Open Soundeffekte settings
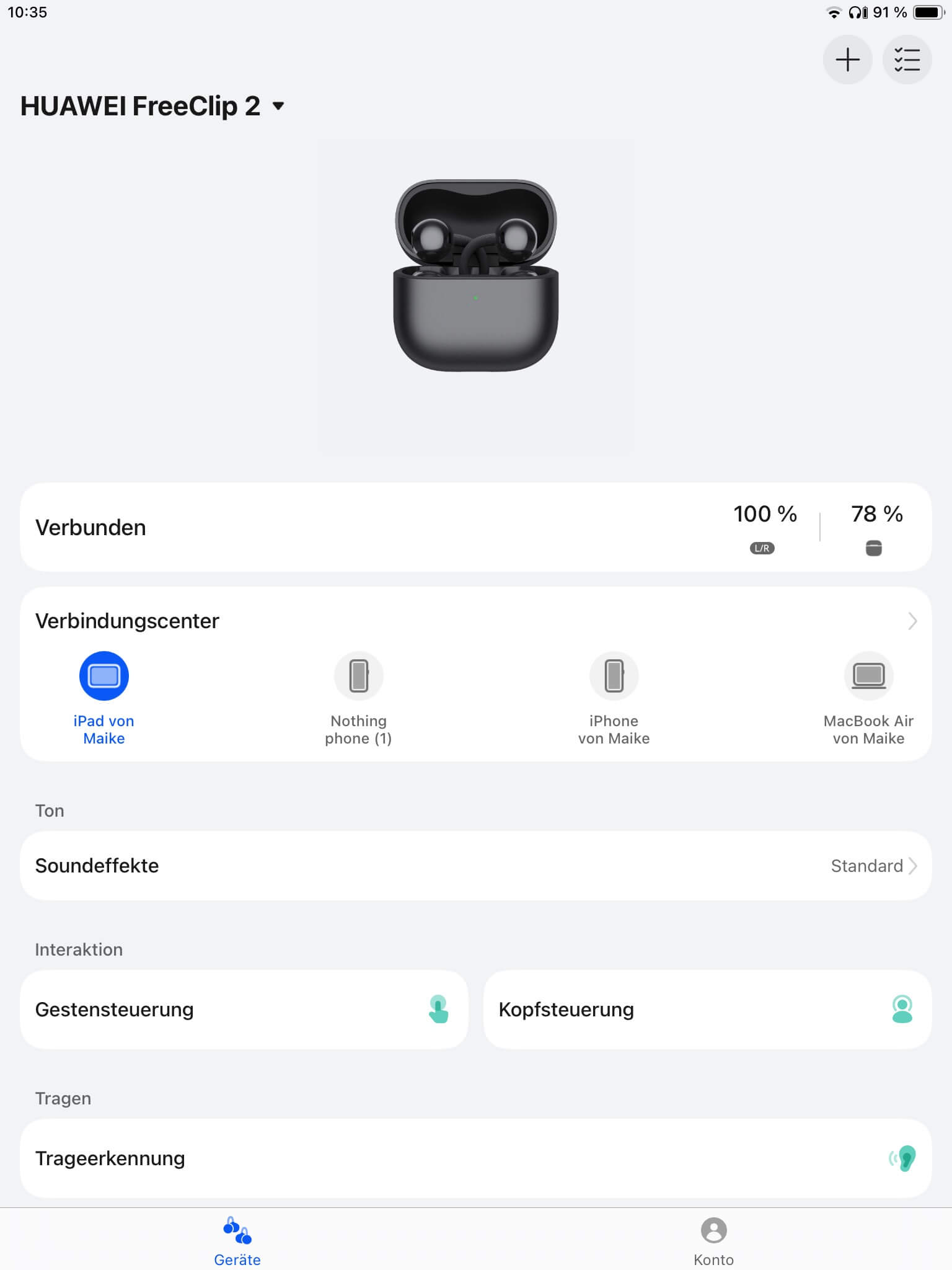Viewport: 952px width, 1270px height. [x=475, y=866]
